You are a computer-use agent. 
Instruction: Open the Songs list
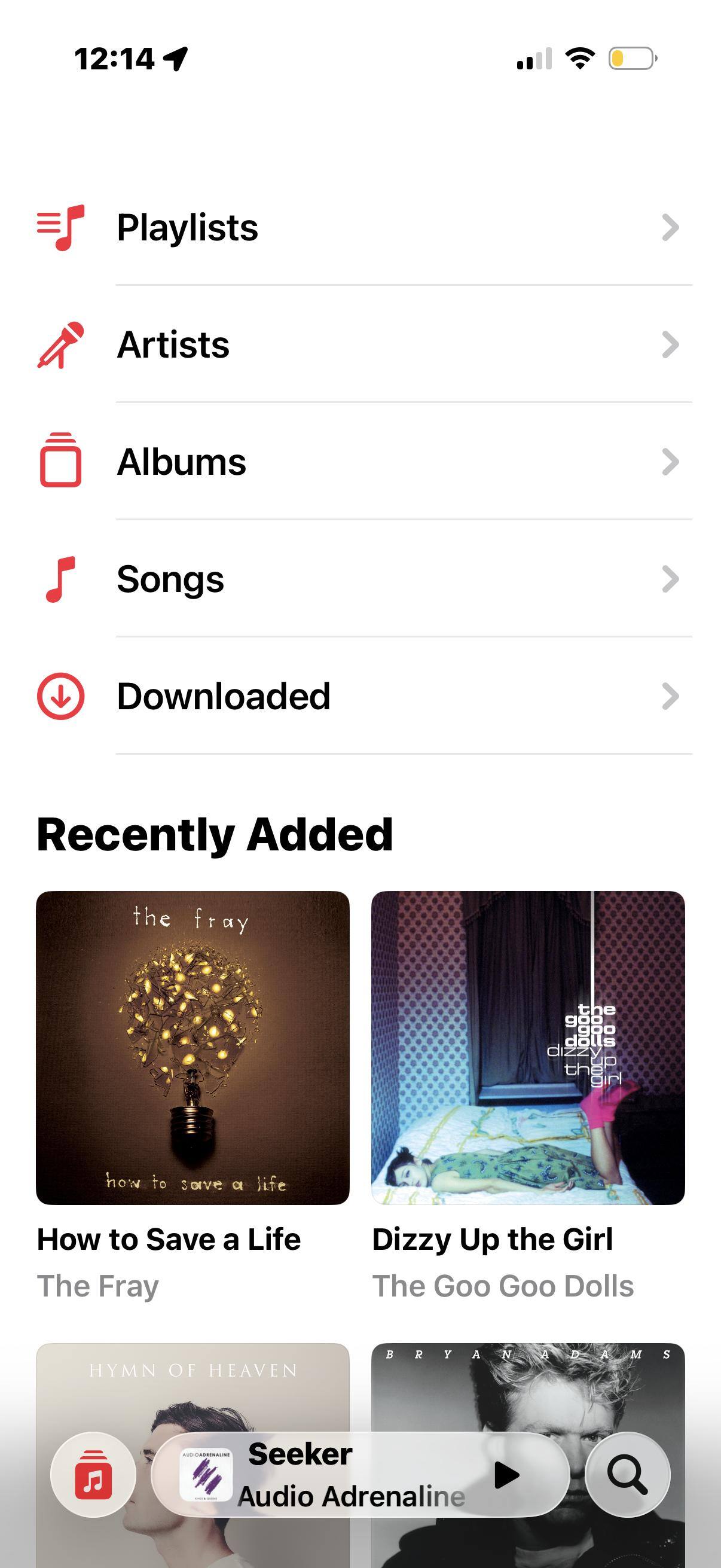tap(365, 579)
